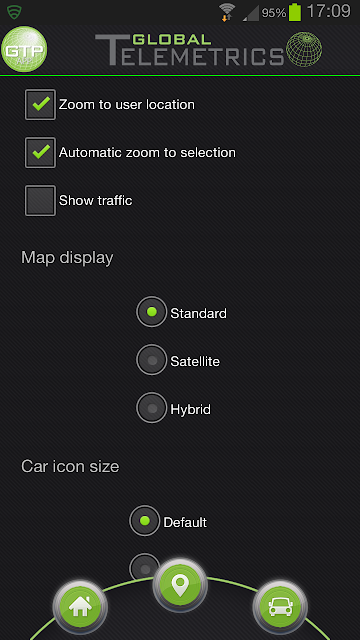Choose Satellite map display
Viewport: 360px width, 640px height.
pyautogui.click(x=151, y=360)
